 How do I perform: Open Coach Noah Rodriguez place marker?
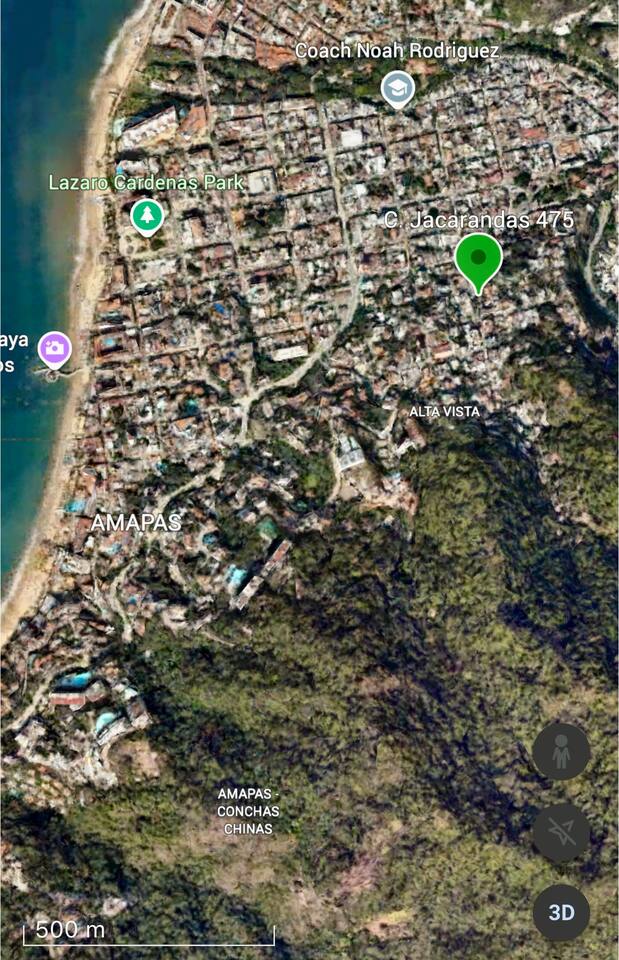398,89
